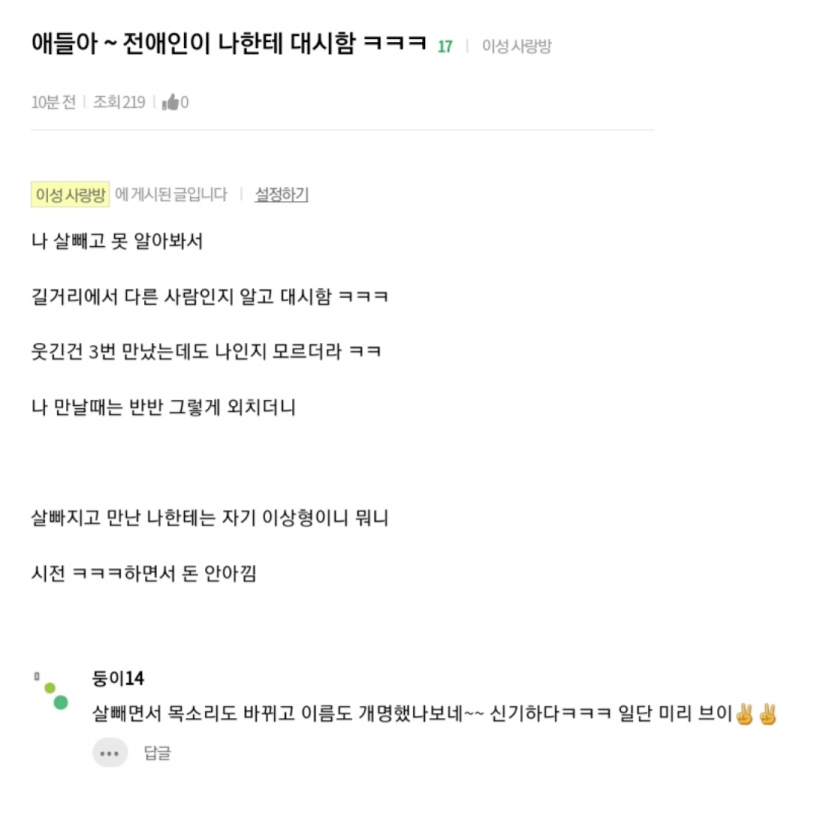Open the 이성 사랑방 board next to the title

pos(516,46)
